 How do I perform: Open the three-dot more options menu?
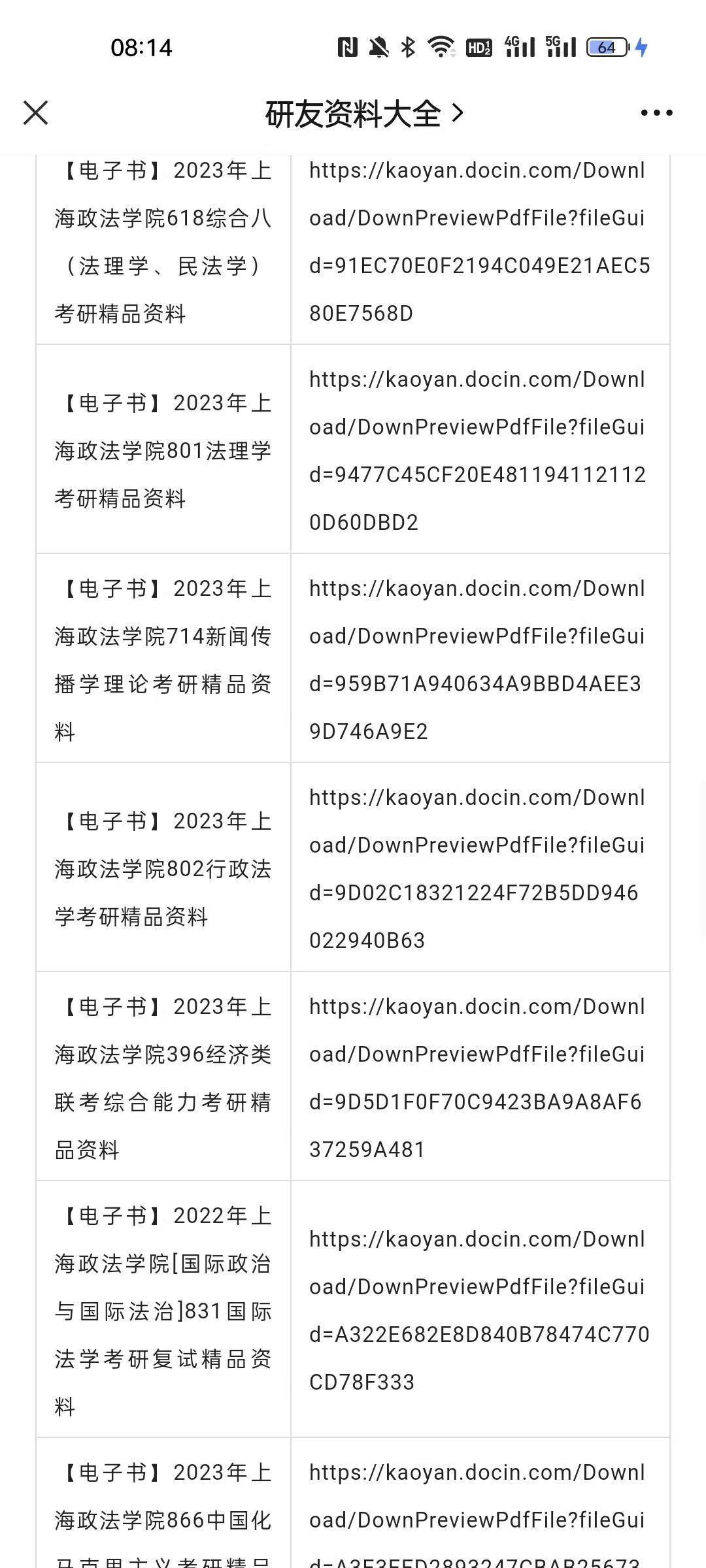[x=656, y=113]
